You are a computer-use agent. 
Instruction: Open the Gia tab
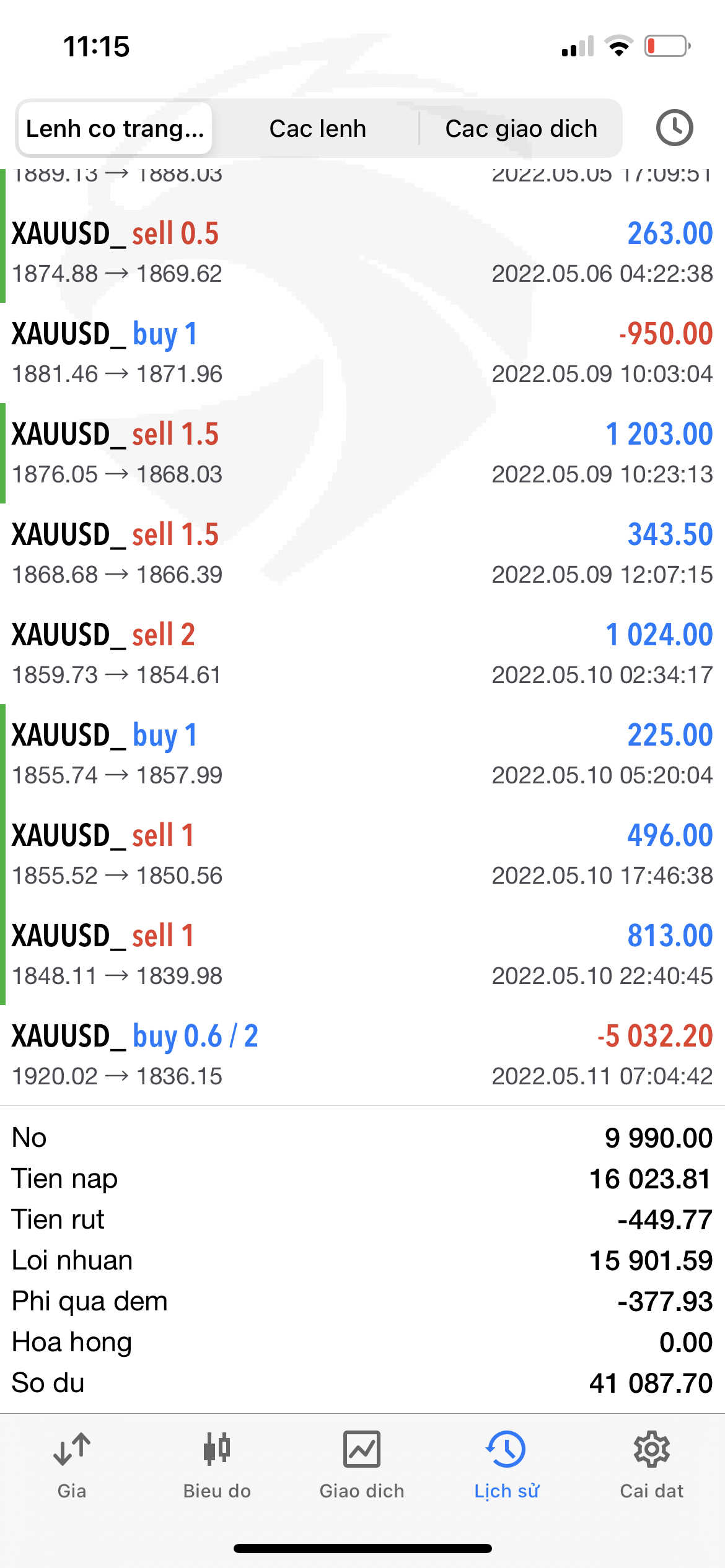72,1465
